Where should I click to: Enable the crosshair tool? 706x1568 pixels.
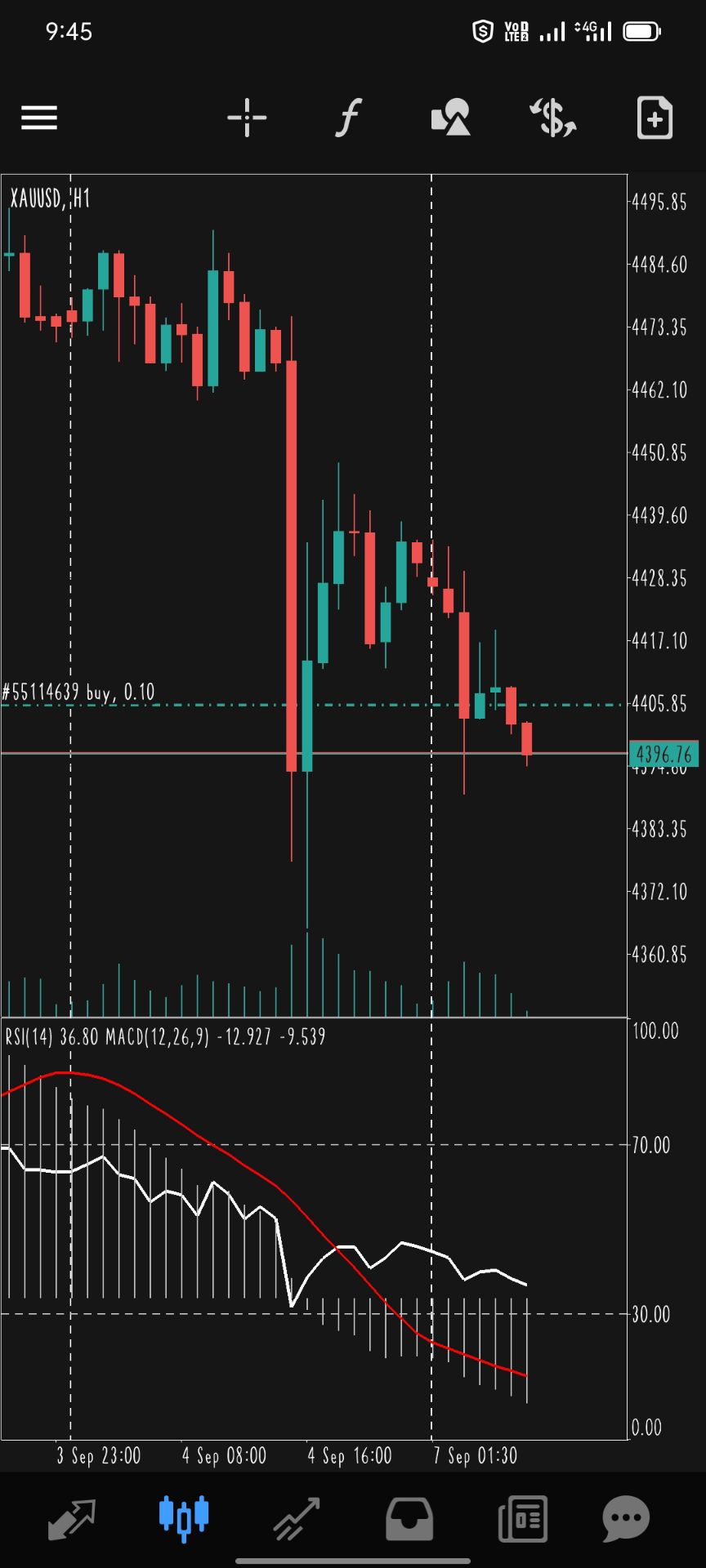tap(247, 118)
